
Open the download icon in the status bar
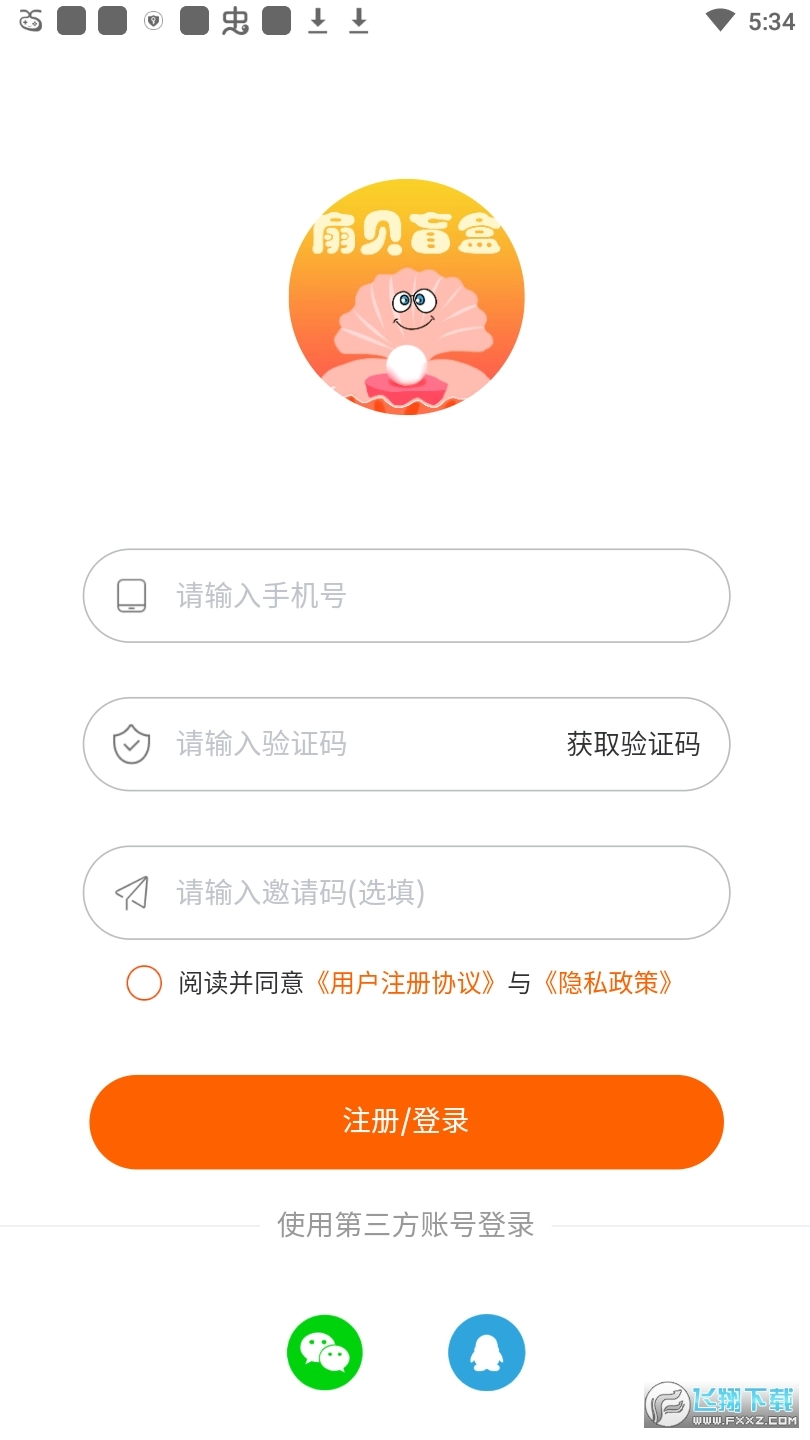[318, 20]
